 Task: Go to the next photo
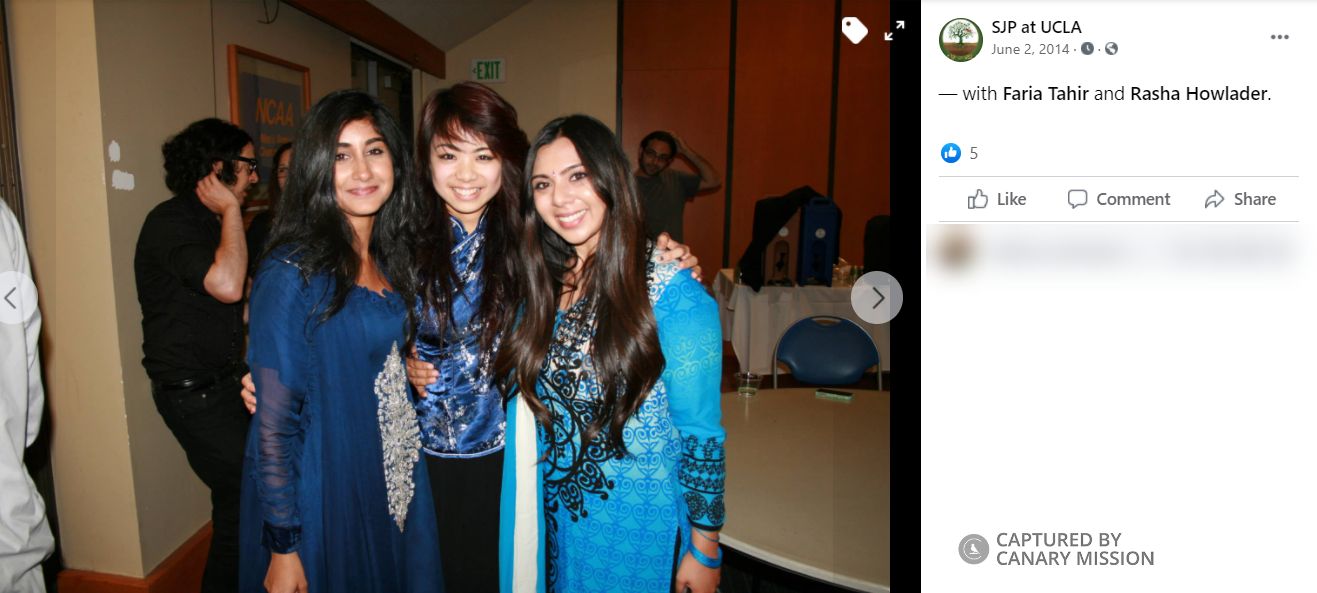point(876,298)
